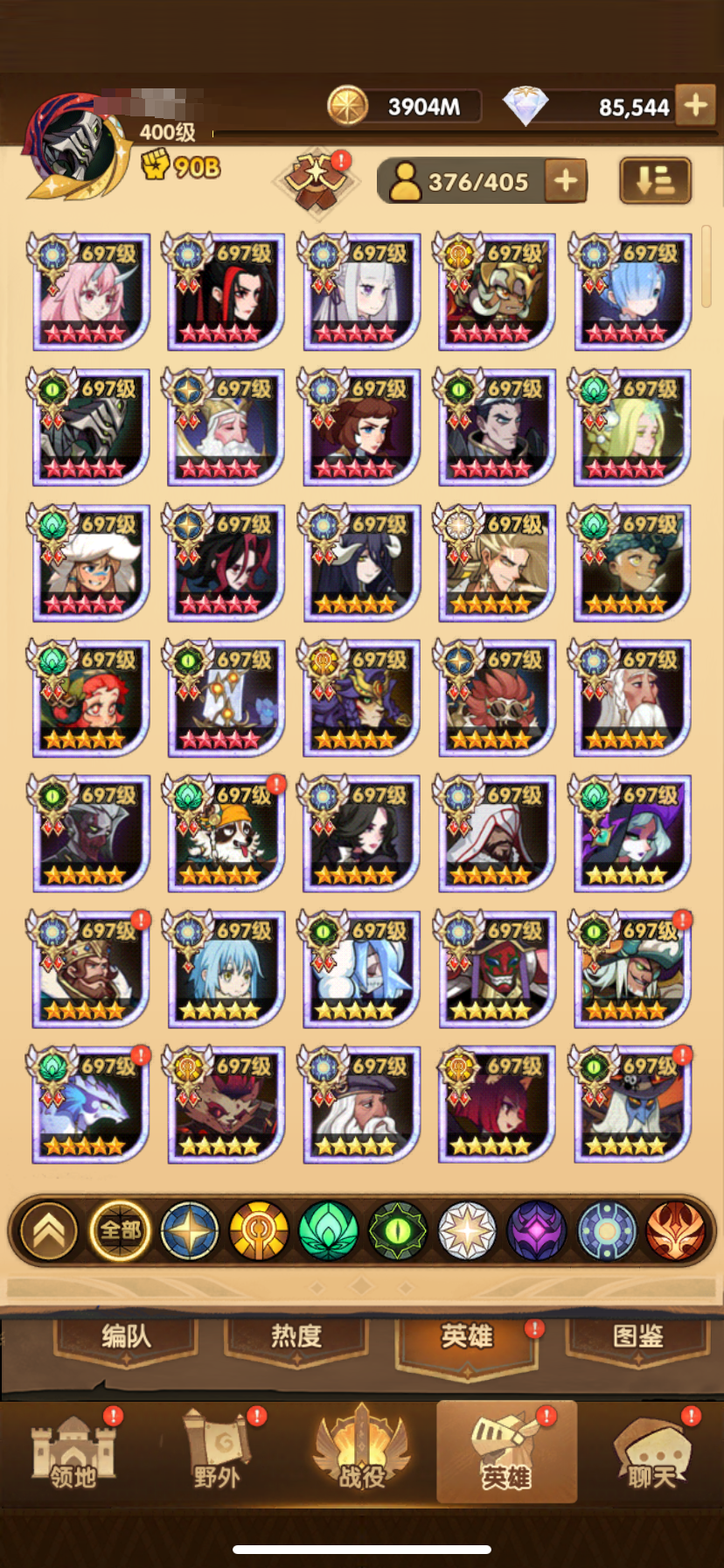Open the pink-haired horned hero card
724x1568 pixels.
(91, 293)
